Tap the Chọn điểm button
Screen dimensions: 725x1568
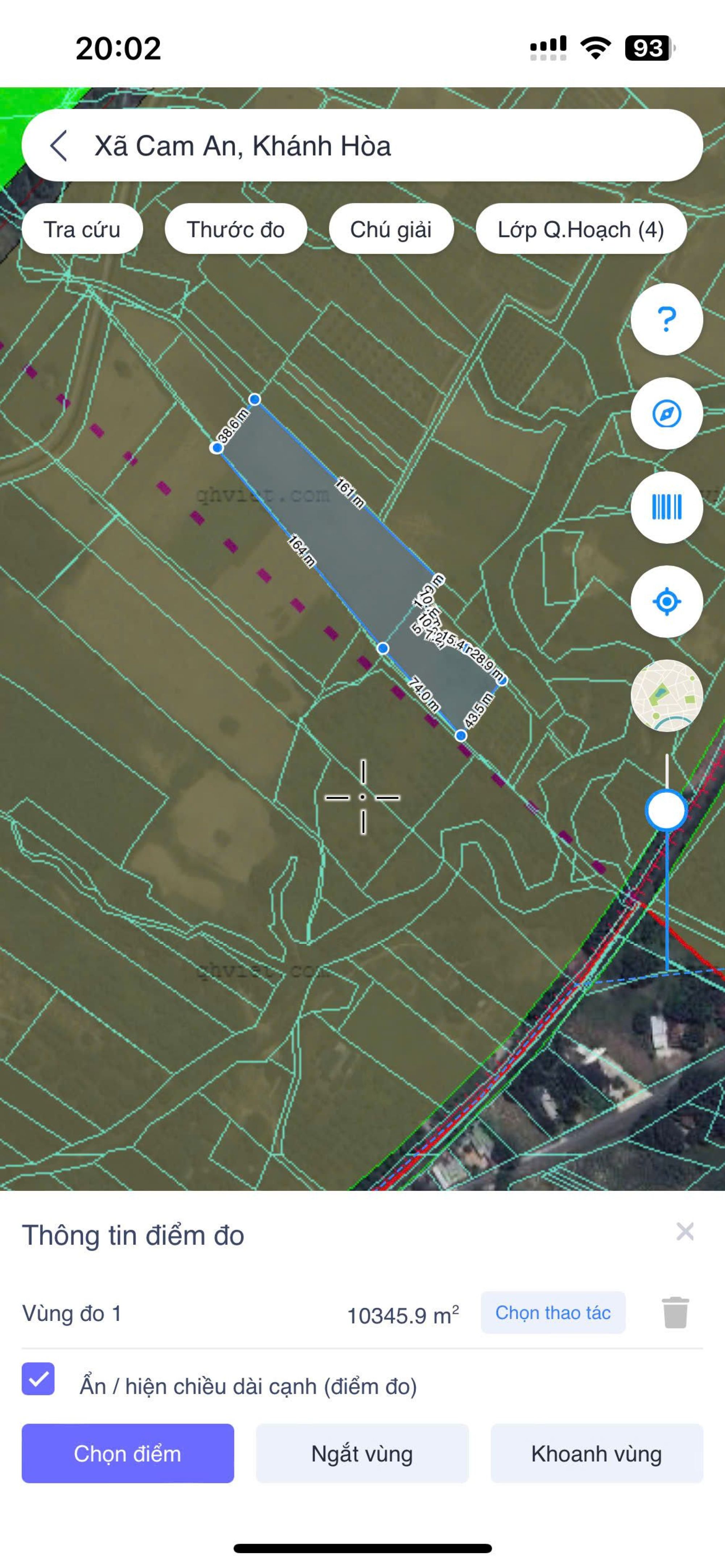[x=128, y=1454]
